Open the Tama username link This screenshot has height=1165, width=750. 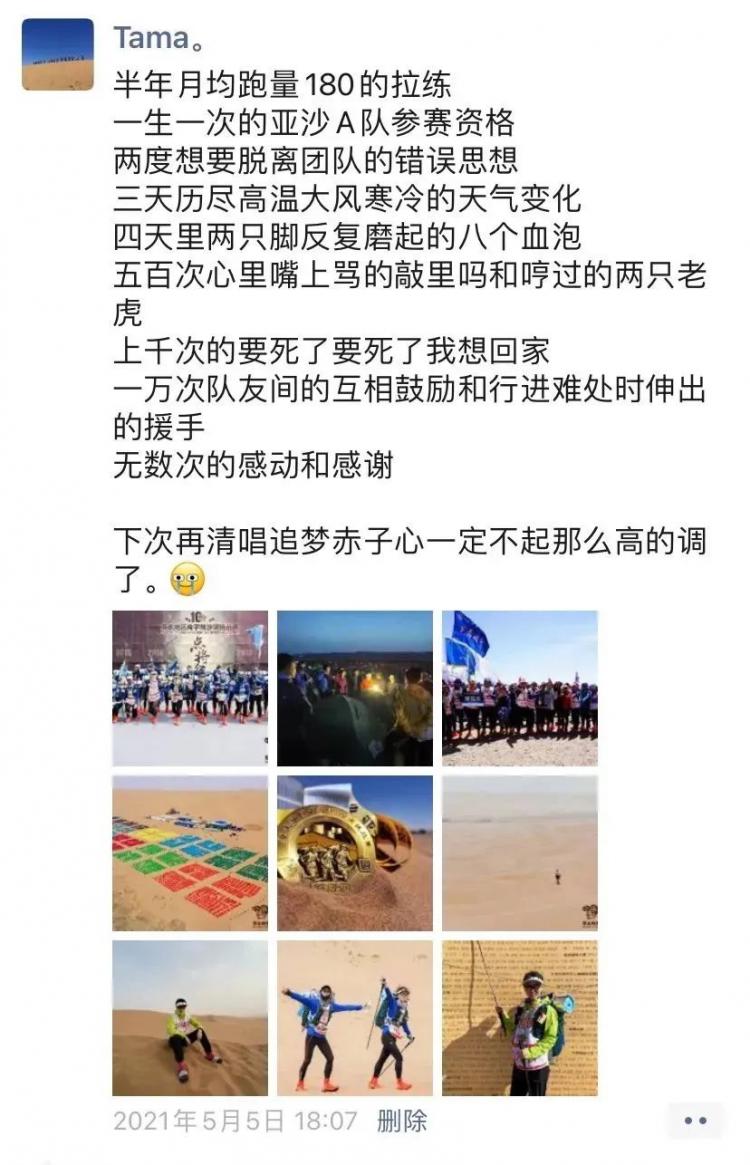(x=151, y=39)
